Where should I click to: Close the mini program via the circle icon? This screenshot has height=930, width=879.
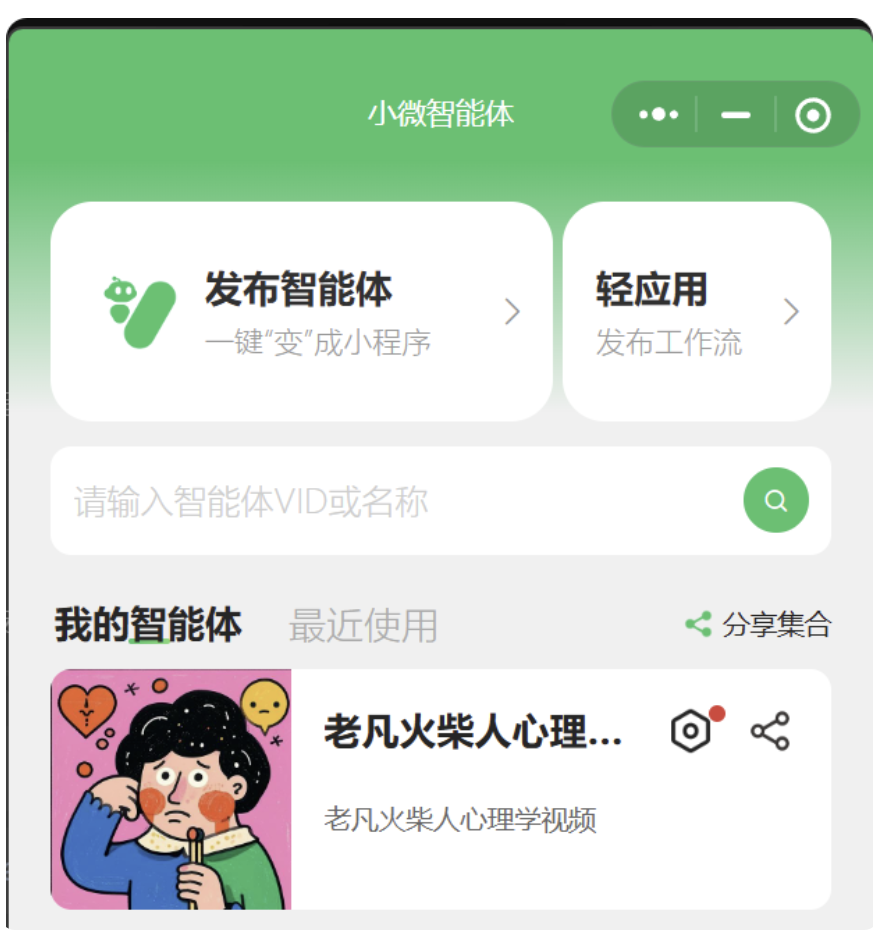[813, 115]
